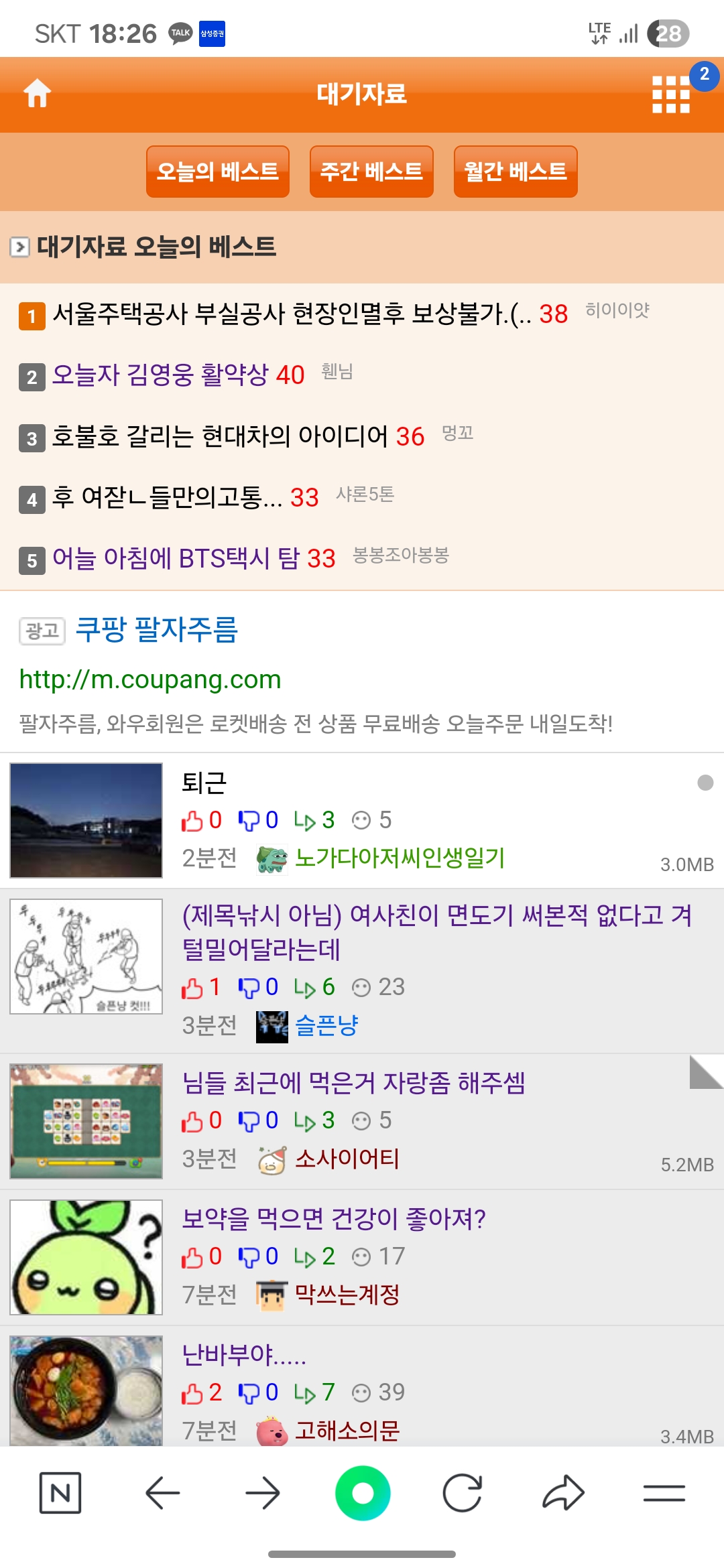Open 님들 최근에 먹은거 자랑좀 해주셈 post

tap(354, 1083)
